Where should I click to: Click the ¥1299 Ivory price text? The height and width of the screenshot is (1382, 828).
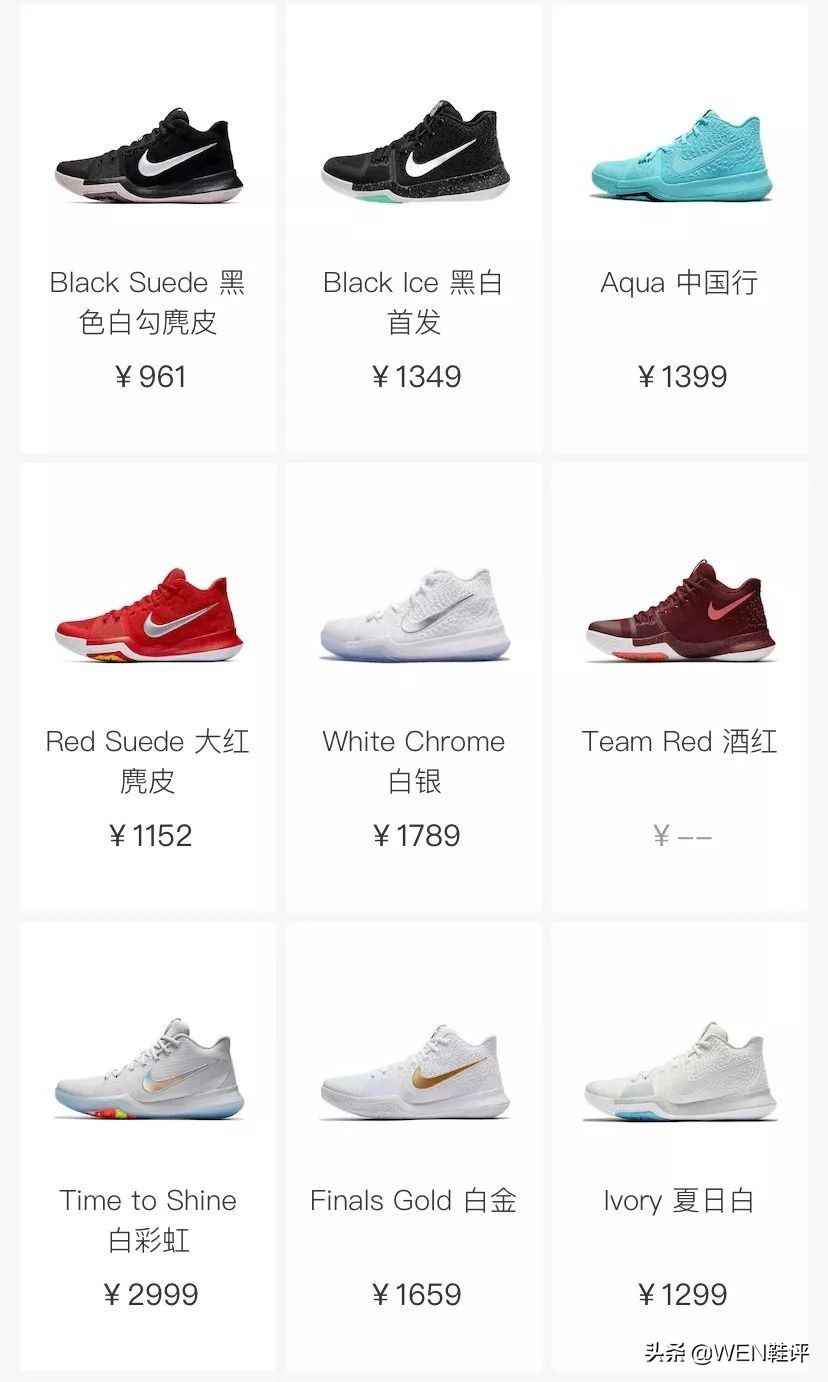(683, 1295)
